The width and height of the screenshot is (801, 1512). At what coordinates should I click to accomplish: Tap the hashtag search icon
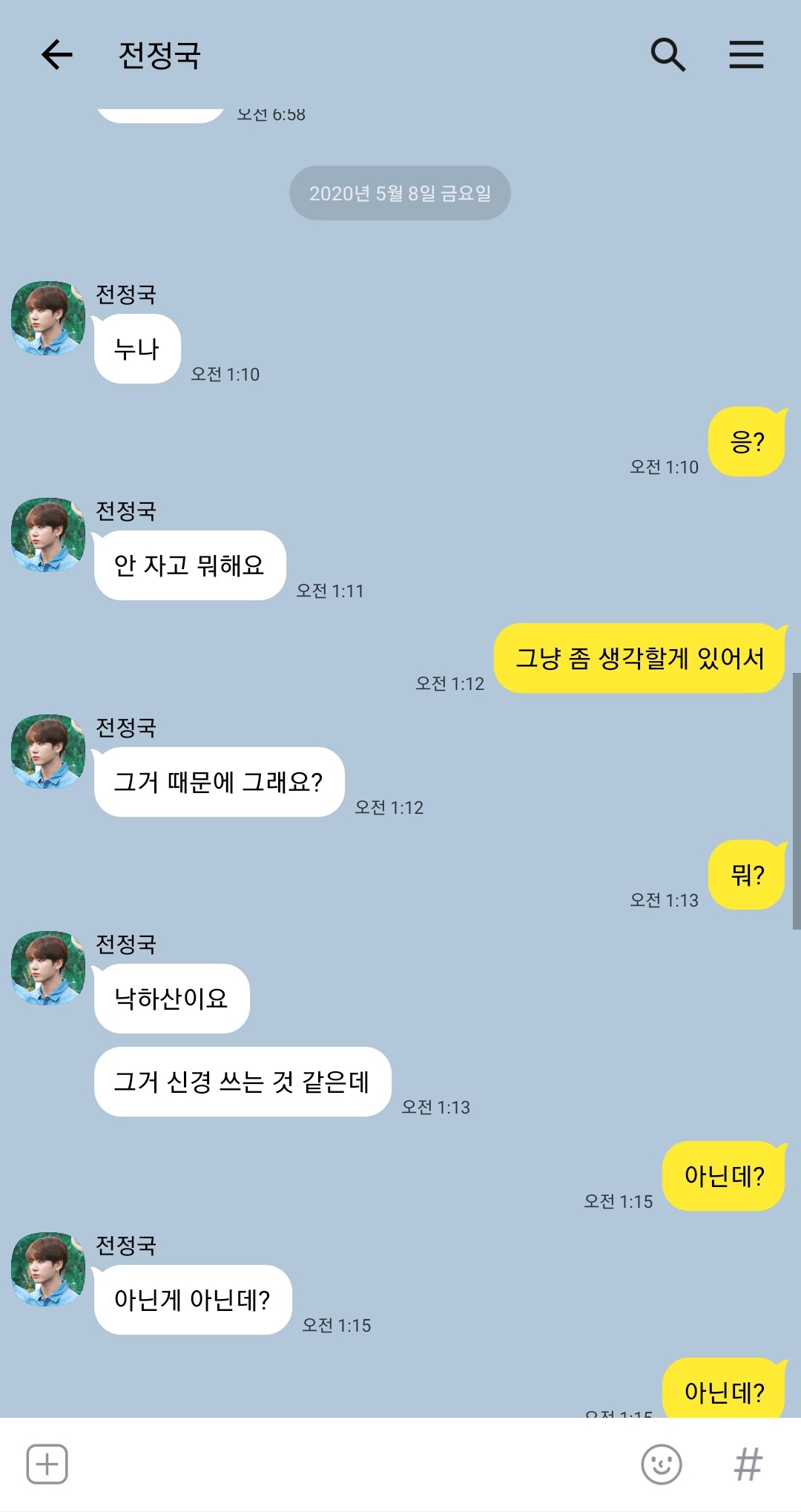[x=748, y=1464]
